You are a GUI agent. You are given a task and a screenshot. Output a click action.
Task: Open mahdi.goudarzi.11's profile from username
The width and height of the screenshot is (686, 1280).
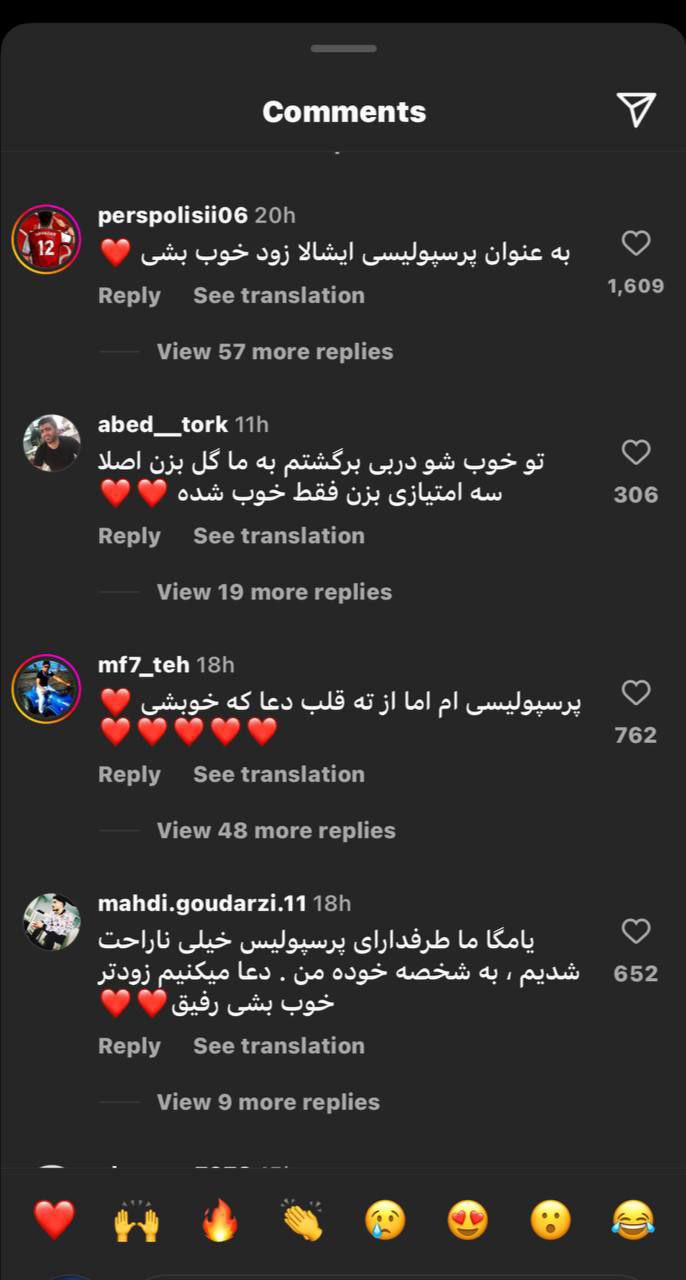202,903
